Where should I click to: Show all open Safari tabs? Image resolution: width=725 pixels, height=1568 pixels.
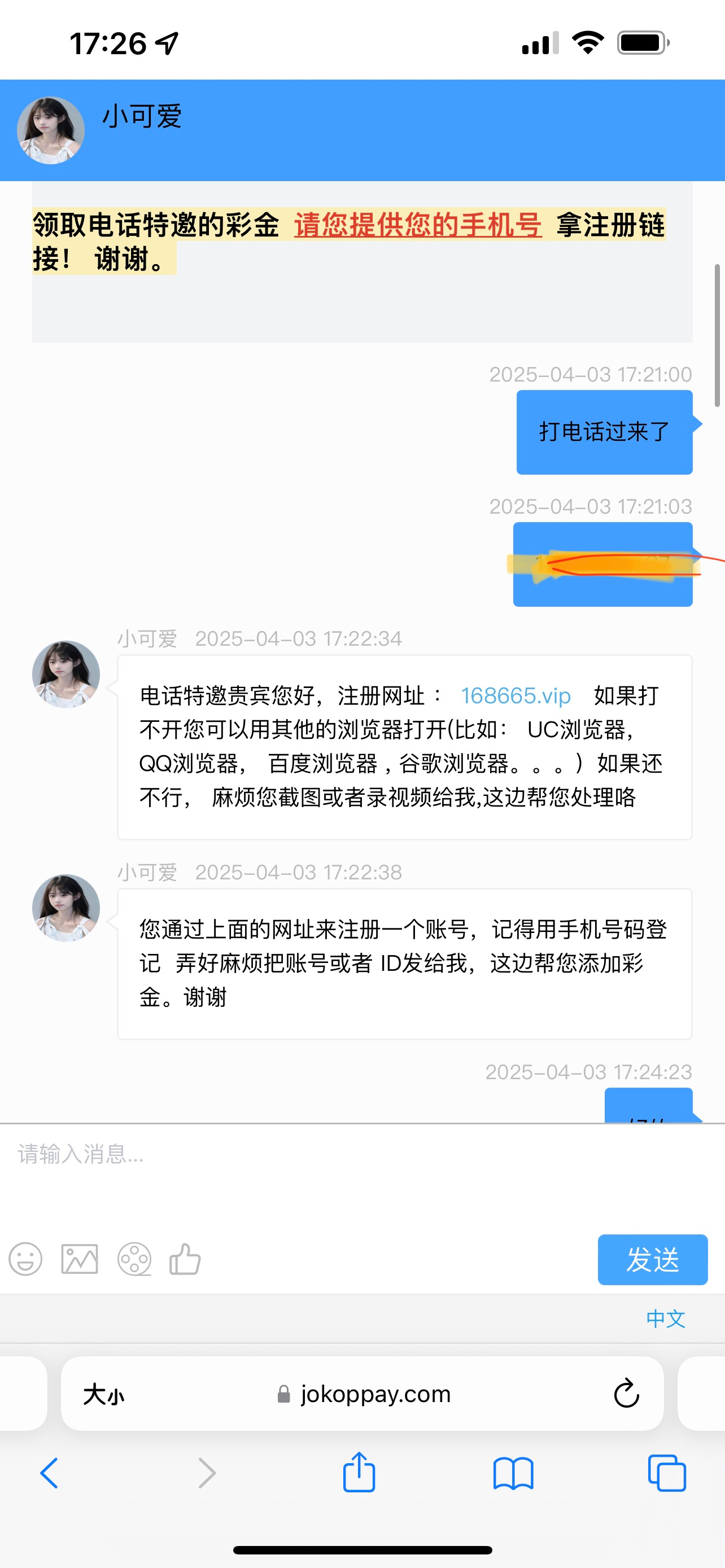(x=667, y=1473)
